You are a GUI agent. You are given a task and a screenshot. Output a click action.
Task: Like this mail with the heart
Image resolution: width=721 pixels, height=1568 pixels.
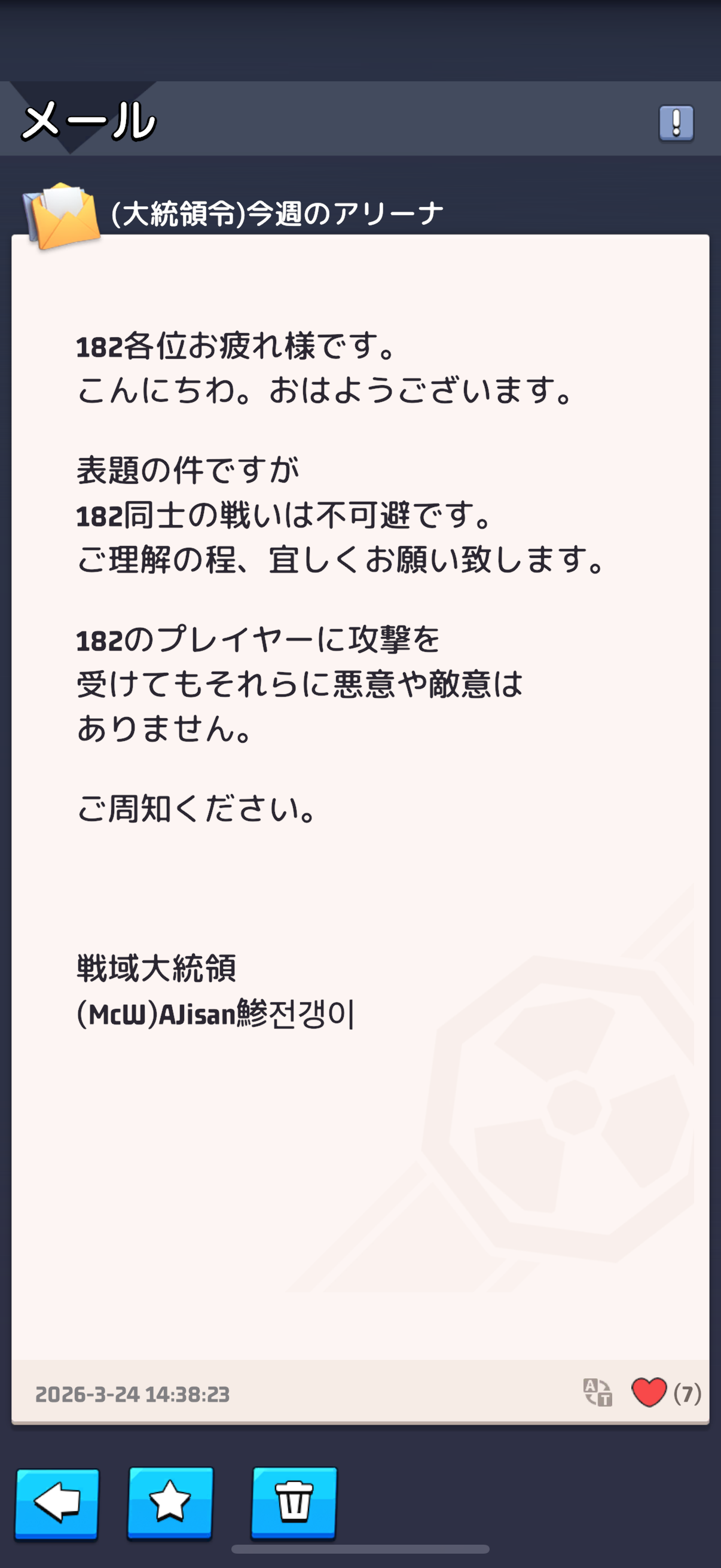coord(649,1392)
